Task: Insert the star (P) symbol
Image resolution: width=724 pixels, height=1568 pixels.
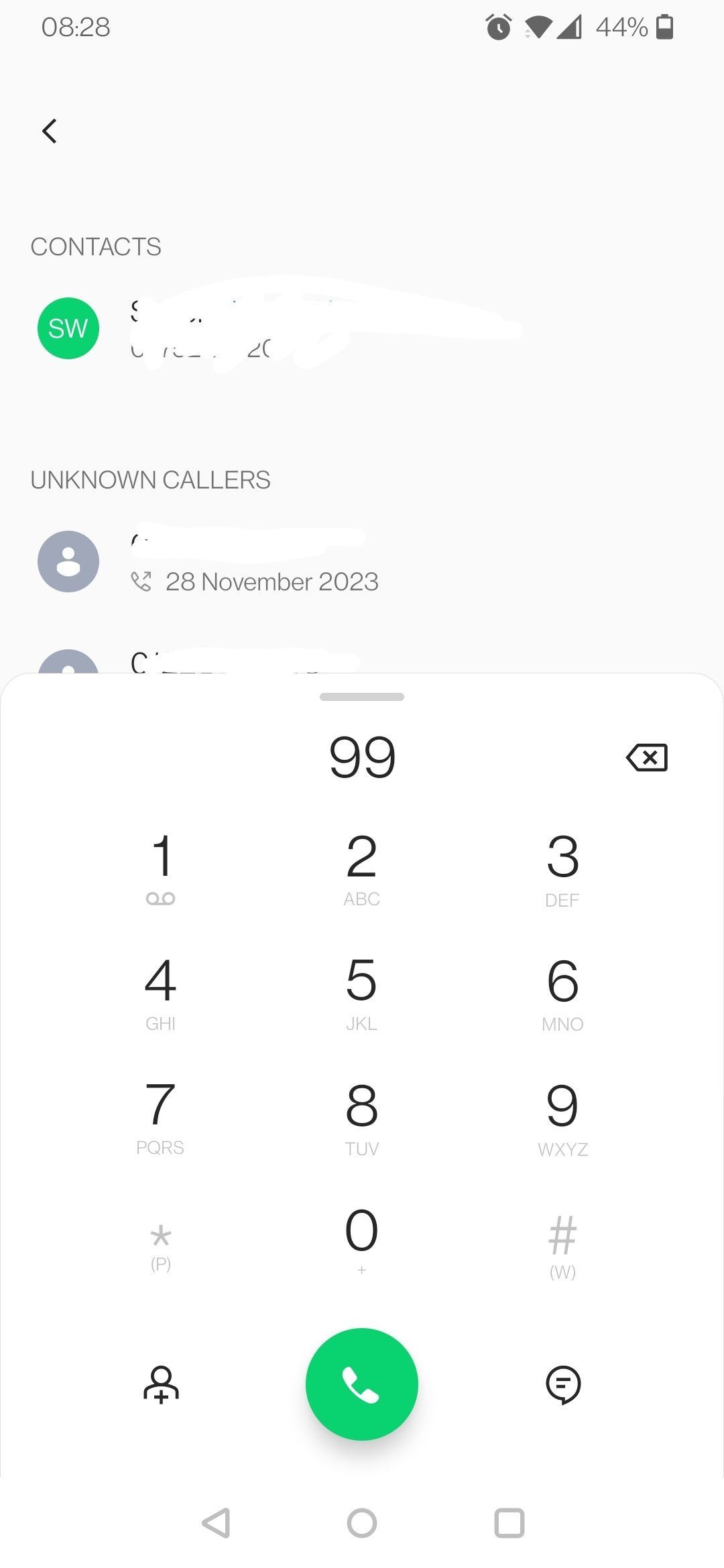Action: [161, 1245]
